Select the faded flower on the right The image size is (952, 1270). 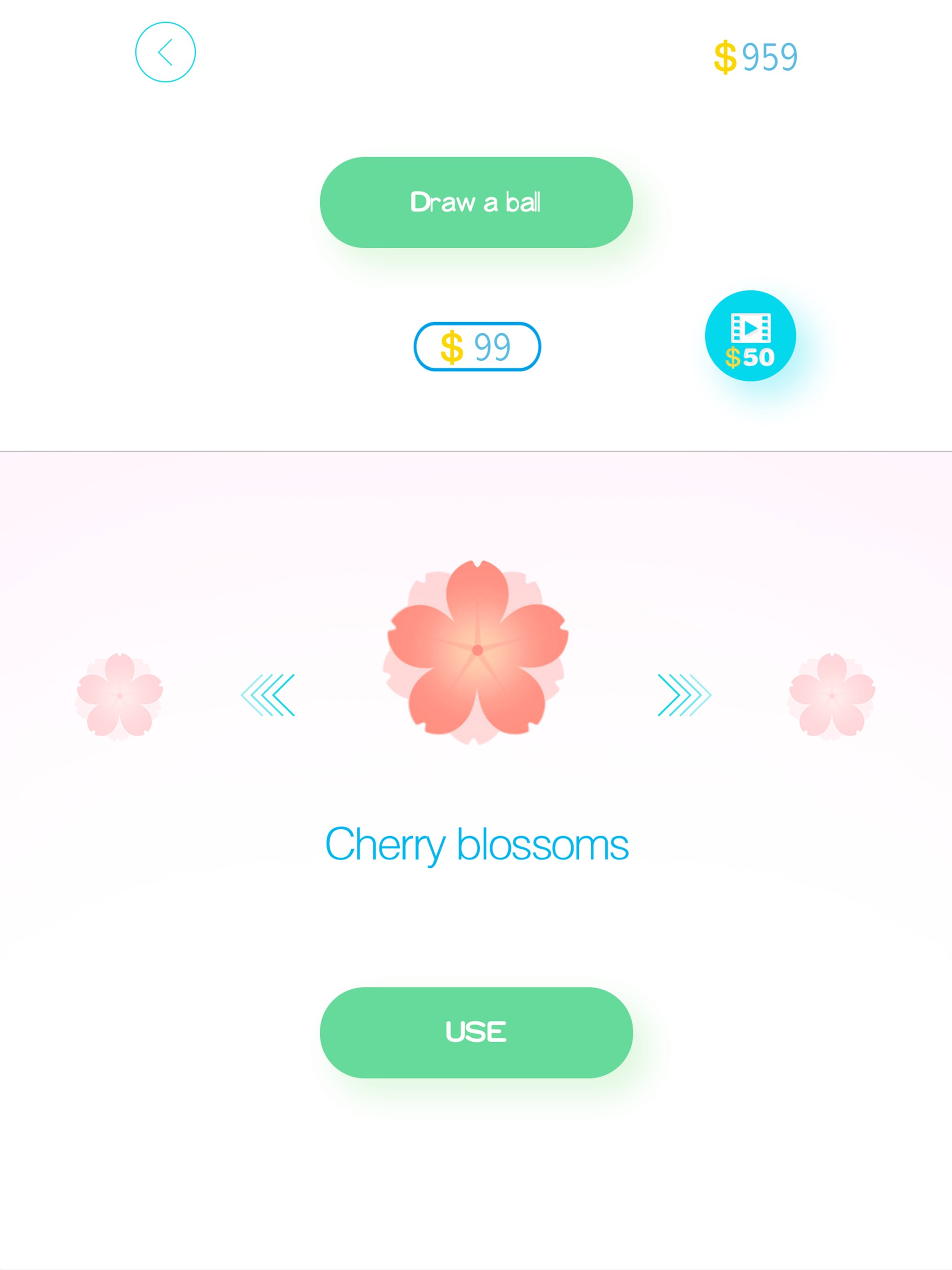click(x=832, y=696)
